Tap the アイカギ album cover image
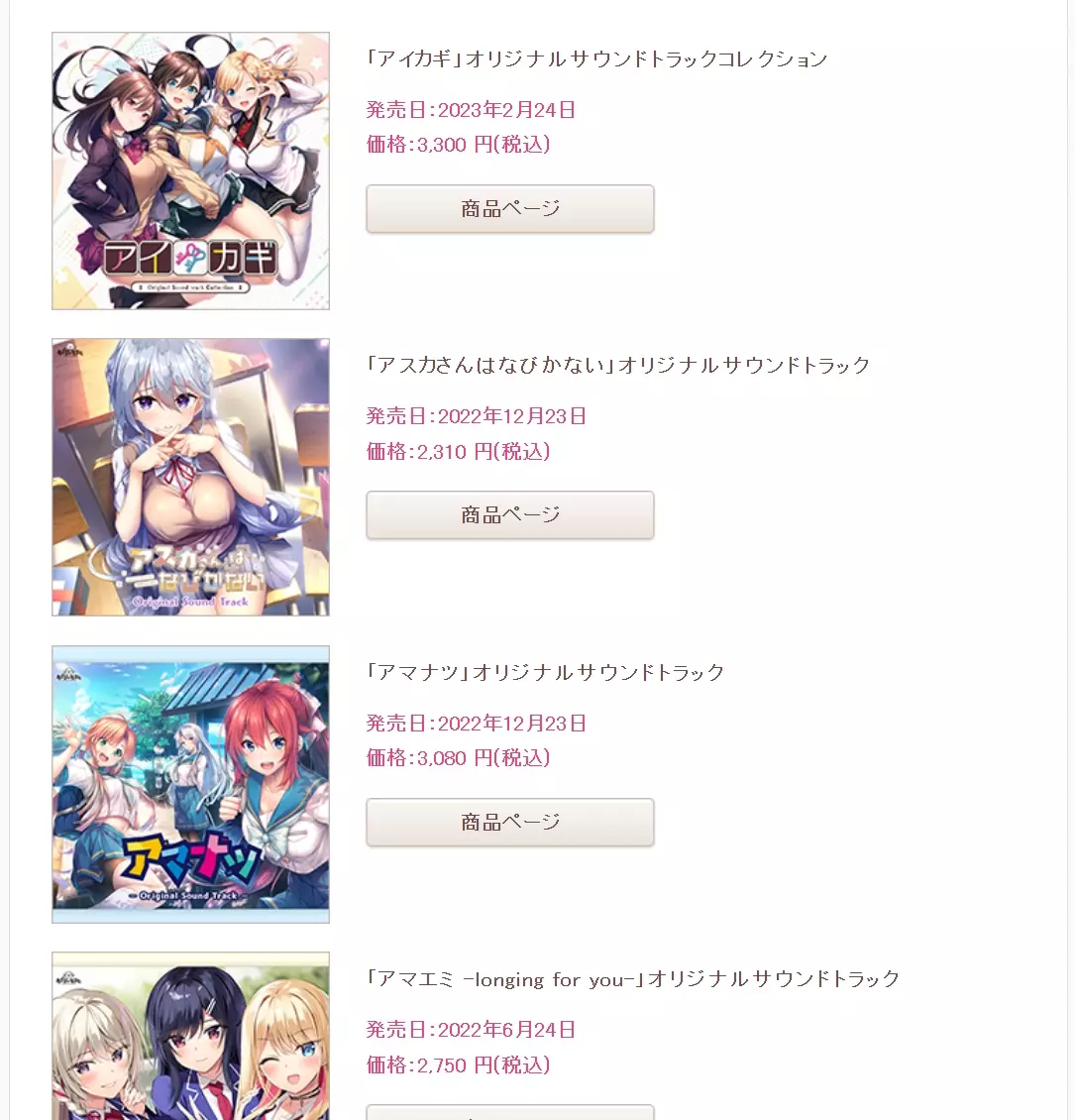This screenshot has height=1120, width=1075. tap(190, 170)
